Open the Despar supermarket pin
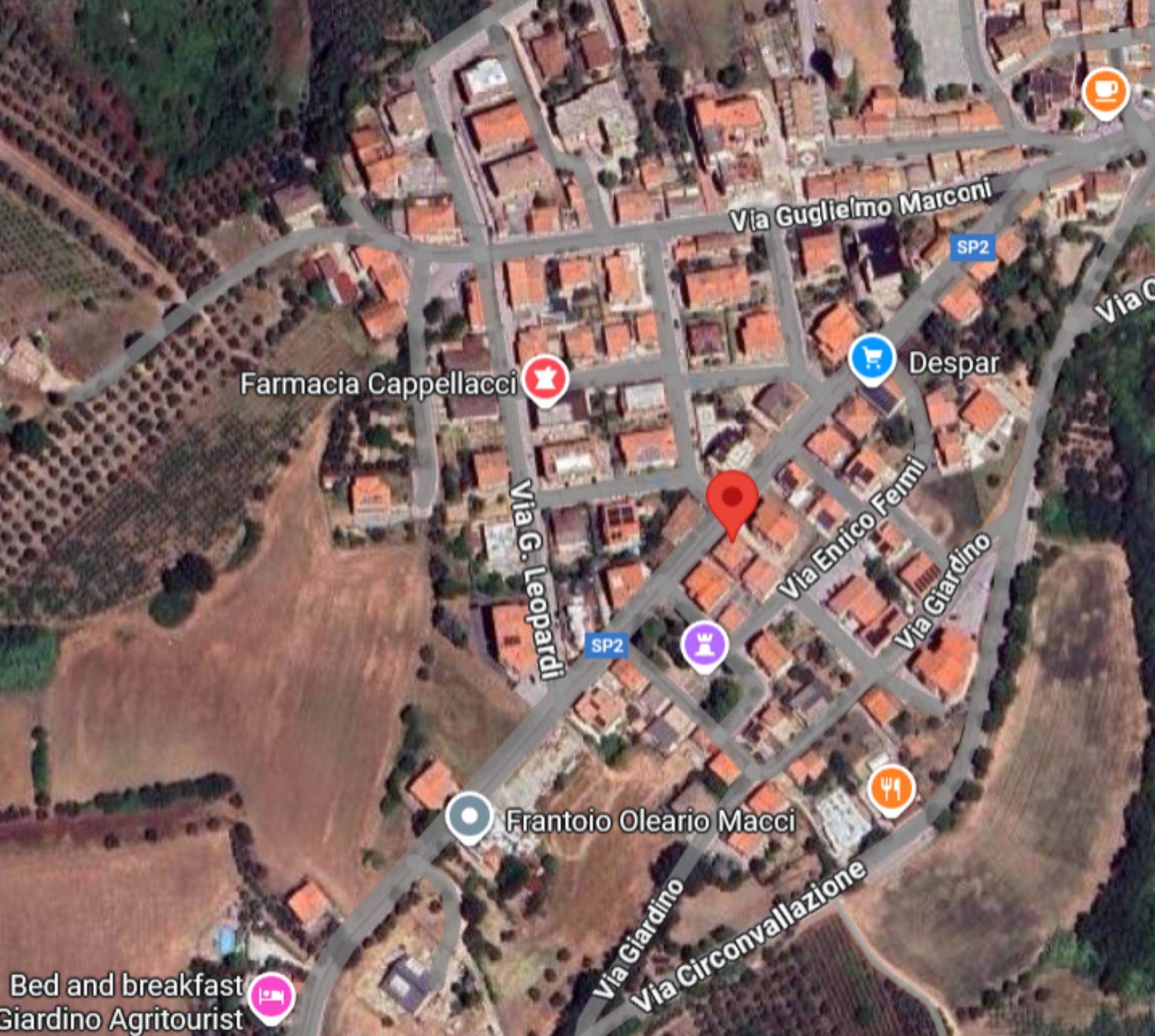This screenshot has height=1036, width=1155. (x=871, y=359)
